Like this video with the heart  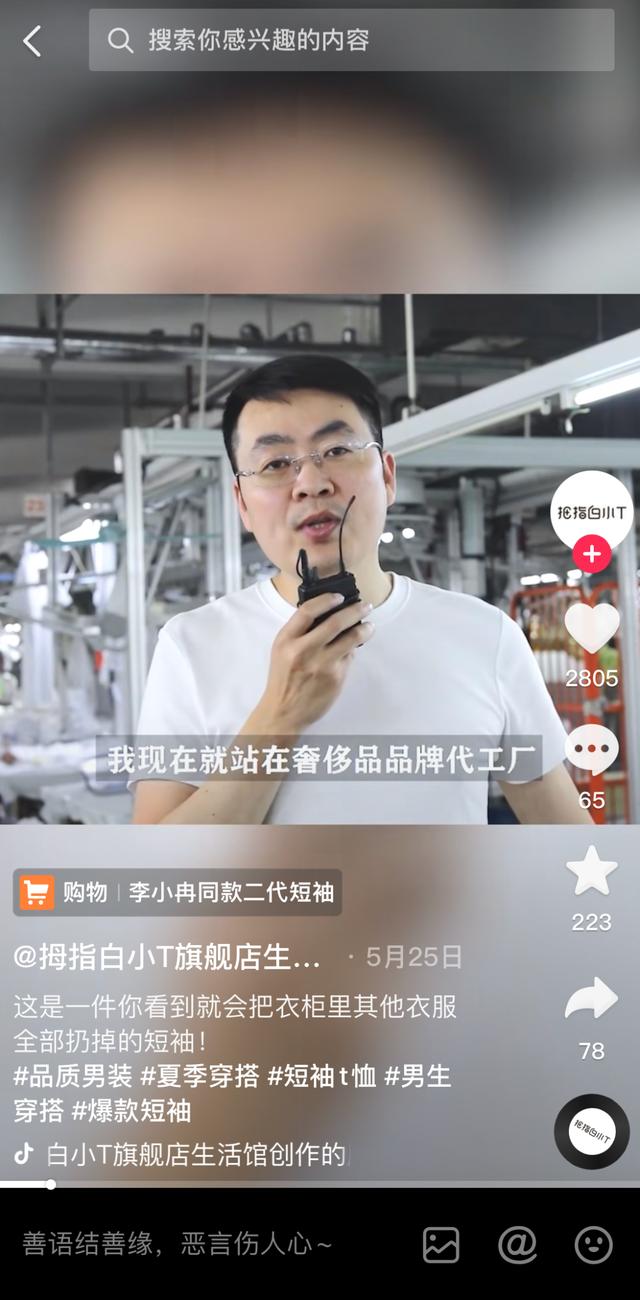coord(592,629)
